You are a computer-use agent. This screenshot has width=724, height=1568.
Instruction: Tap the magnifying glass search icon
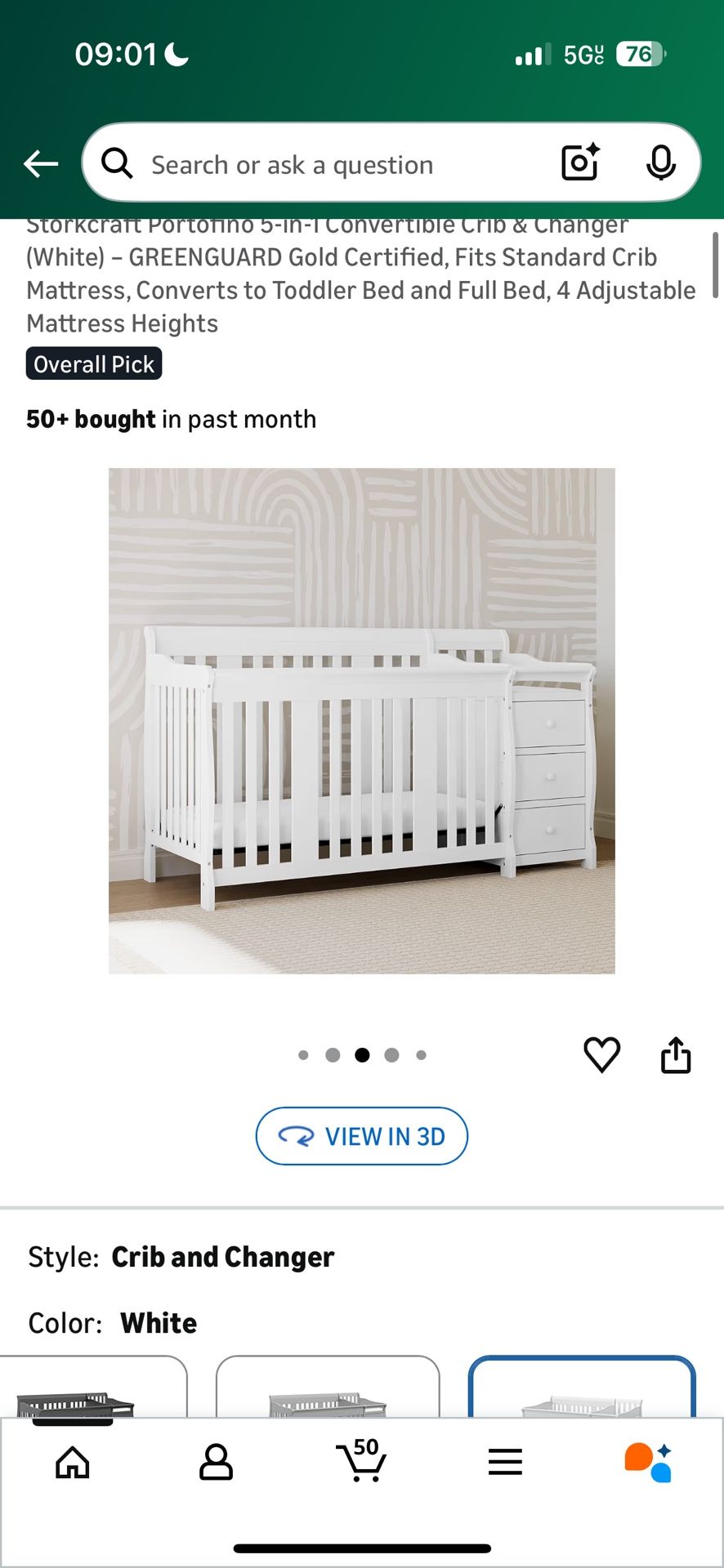[x=118, y=163]
